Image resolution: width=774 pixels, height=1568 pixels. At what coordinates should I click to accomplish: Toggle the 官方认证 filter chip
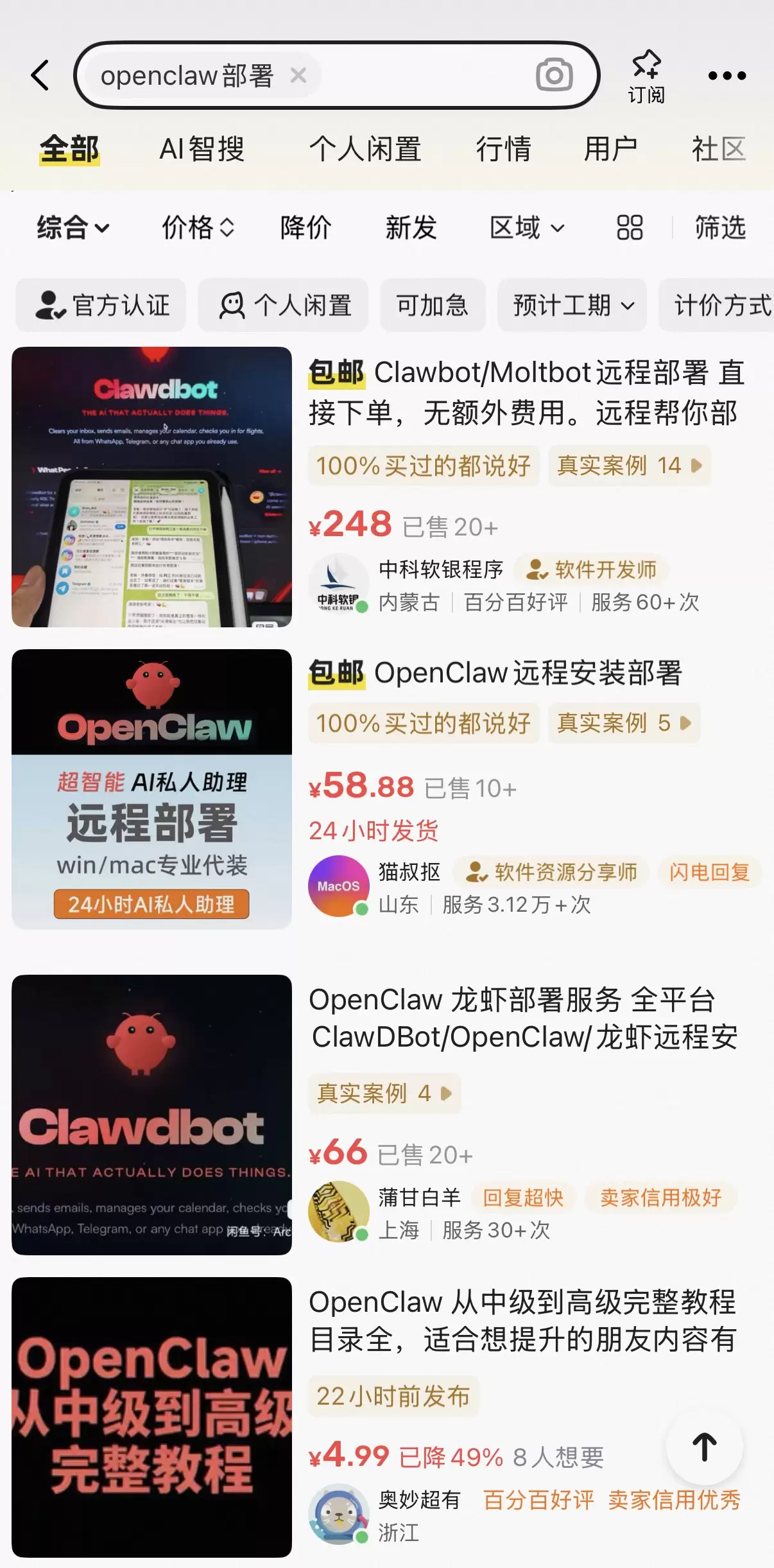pyautogui.click(x=101, y=306)
